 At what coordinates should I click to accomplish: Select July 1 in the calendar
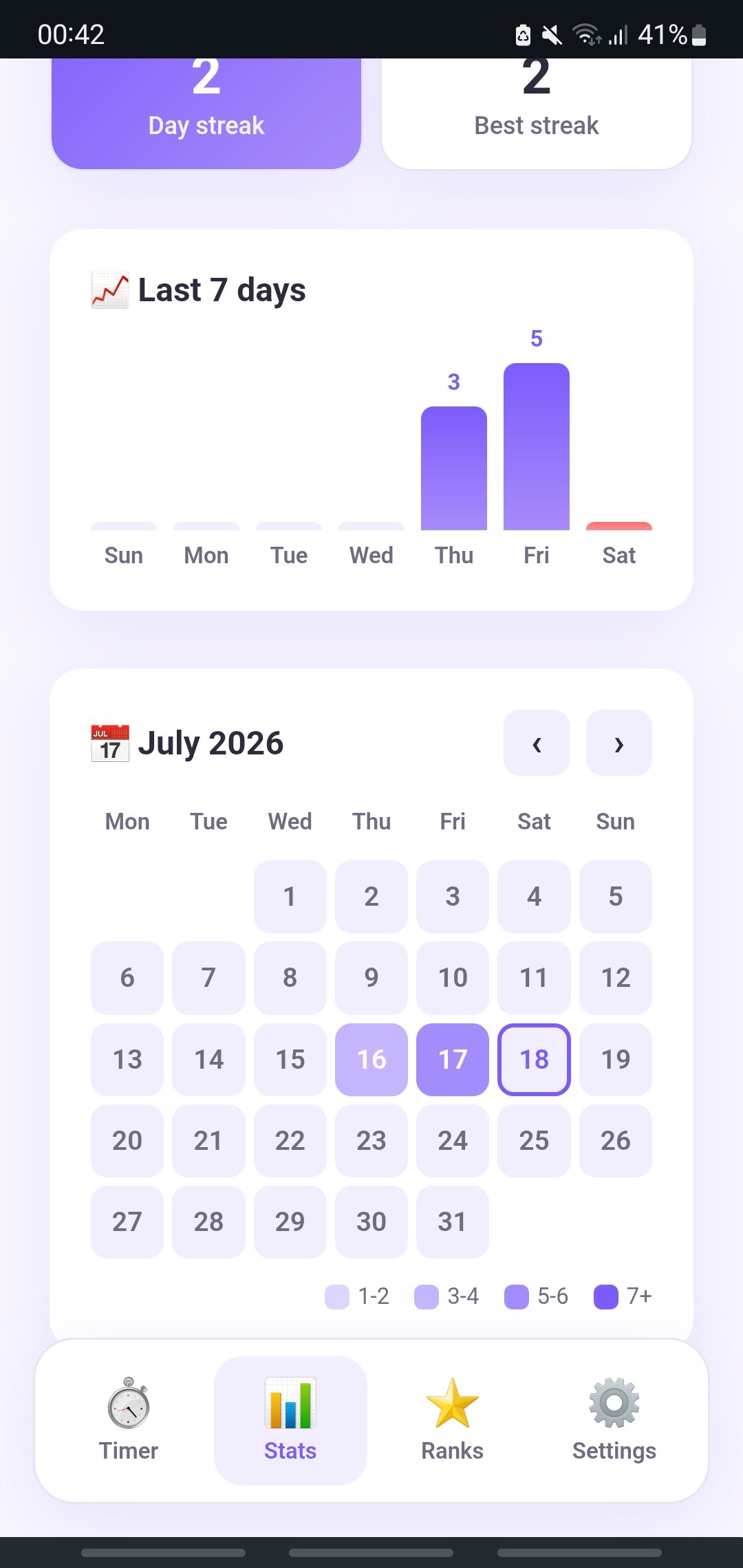coord(290,896)
